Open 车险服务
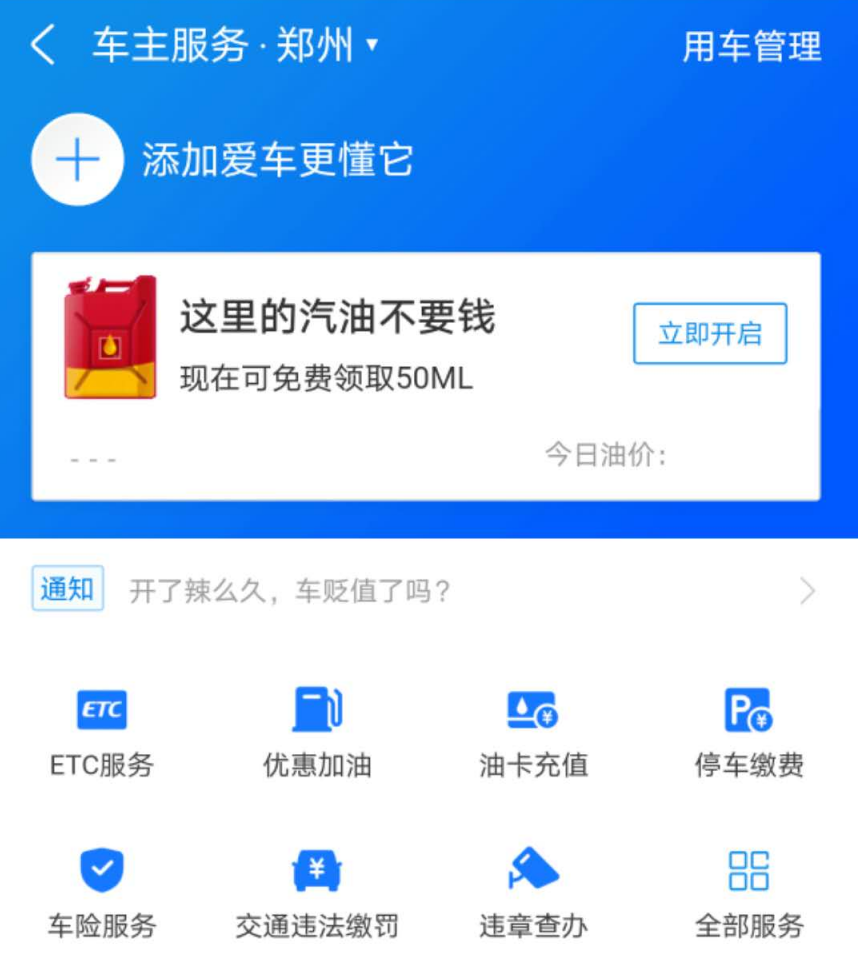Screen dimensions: 858x956 (102, 892)
